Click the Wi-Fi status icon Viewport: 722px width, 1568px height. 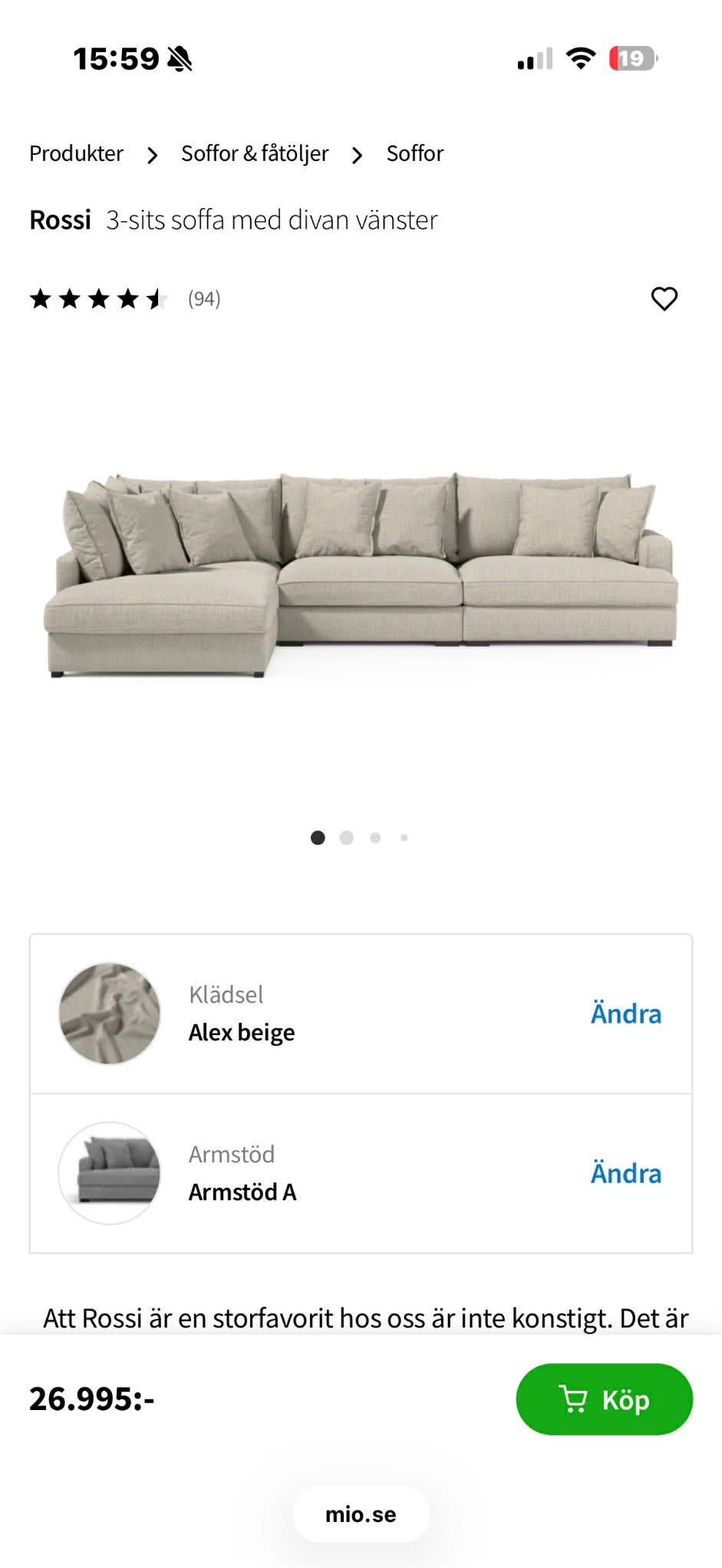click(x=579, y=57)
